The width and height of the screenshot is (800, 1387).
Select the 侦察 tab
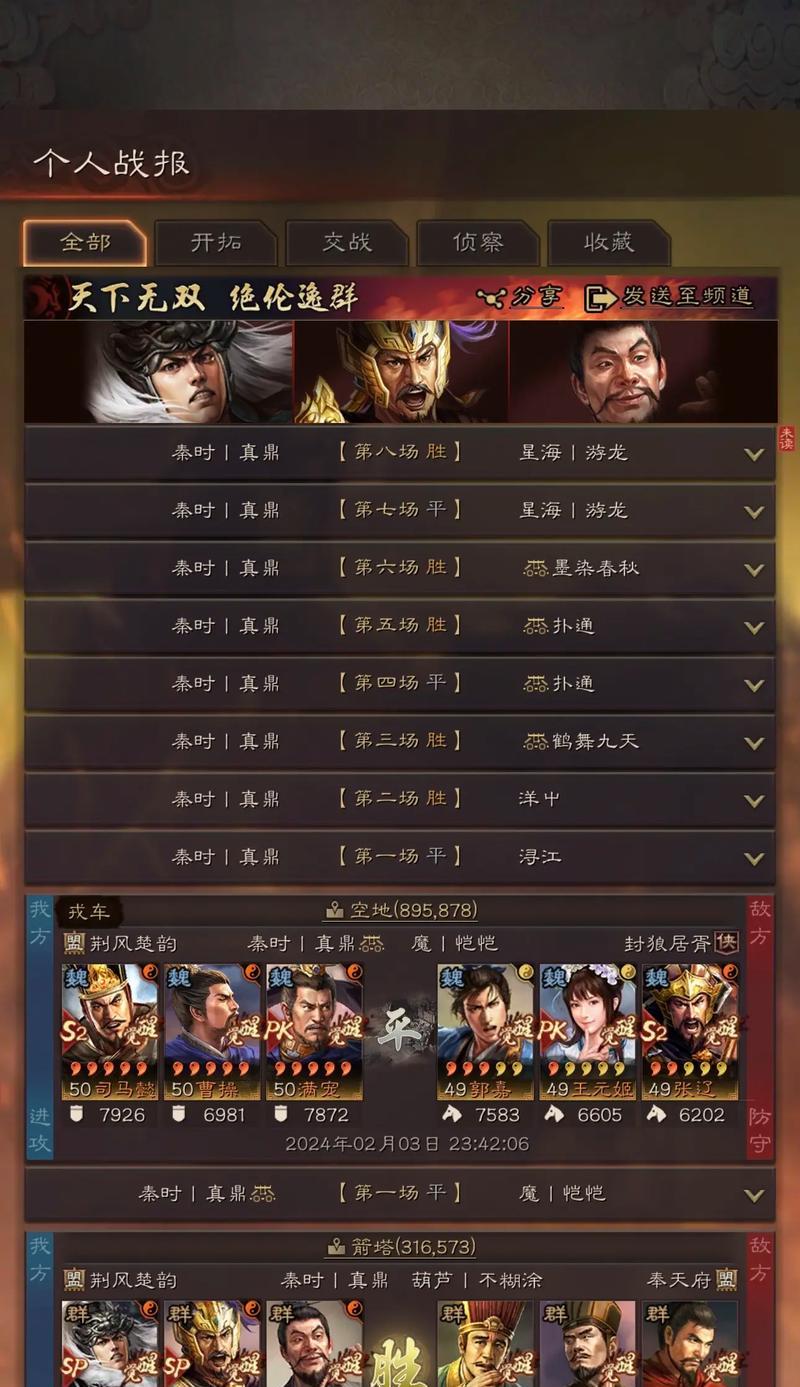tap(478, 243)
